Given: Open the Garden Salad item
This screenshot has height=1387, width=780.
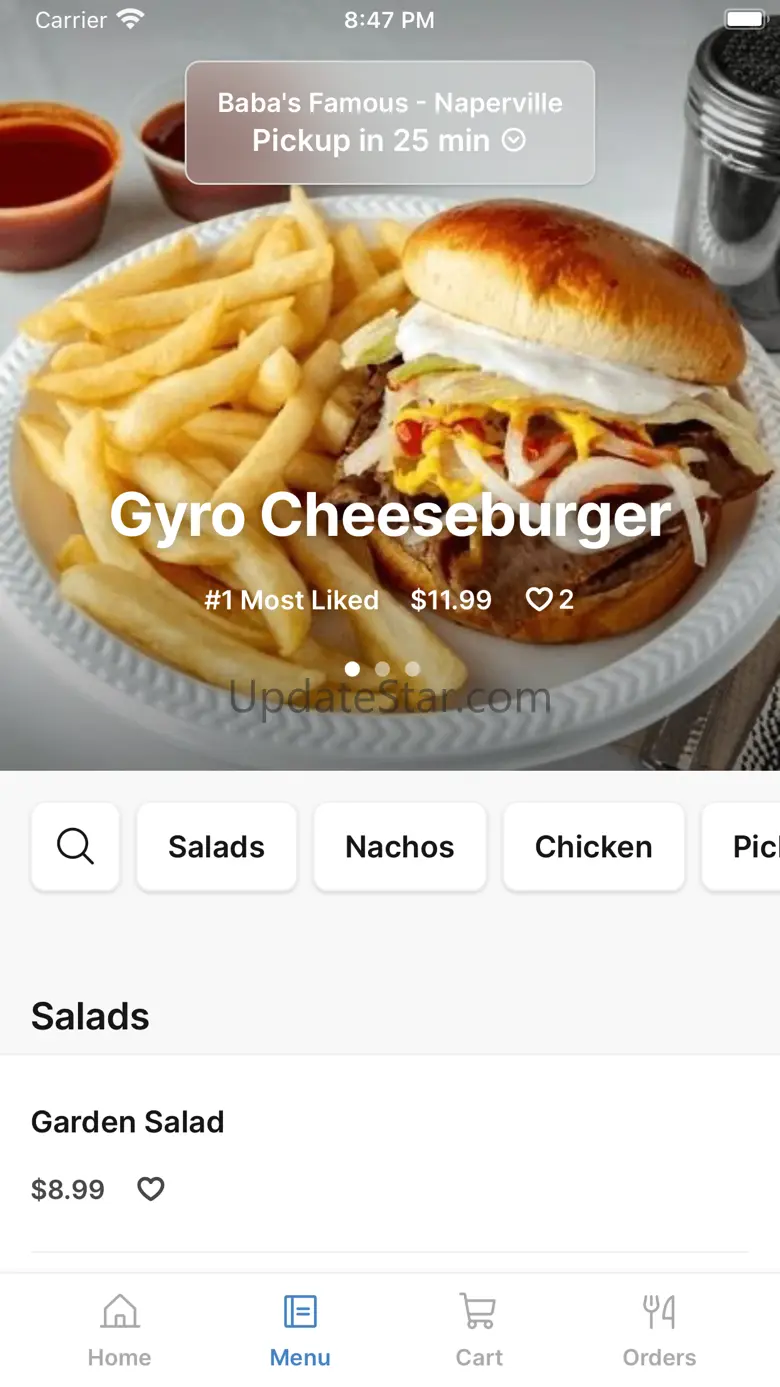Looking at the screenshot, I should [128, 1122].
